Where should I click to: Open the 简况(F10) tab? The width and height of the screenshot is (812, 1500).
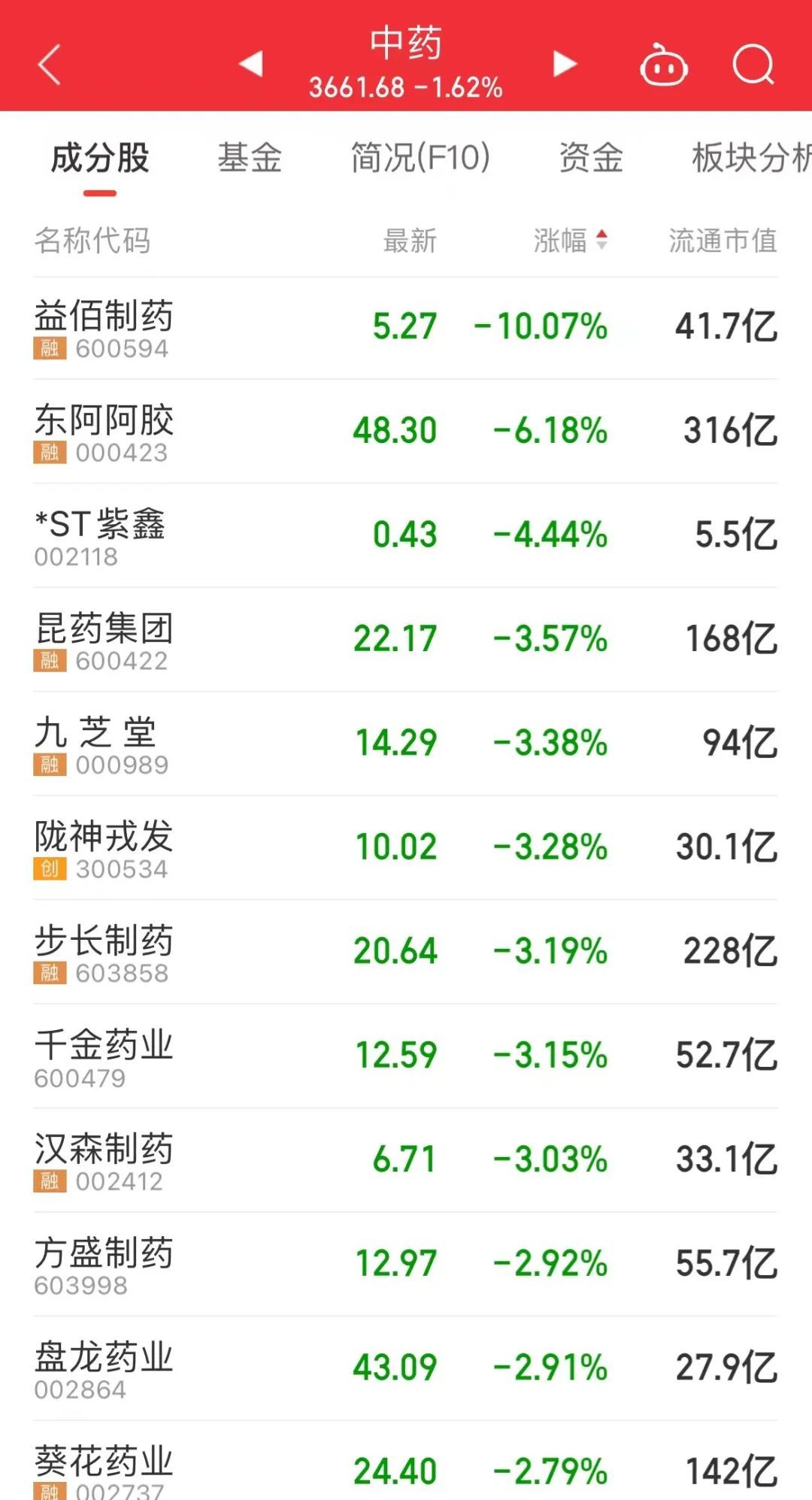[420, 158]
